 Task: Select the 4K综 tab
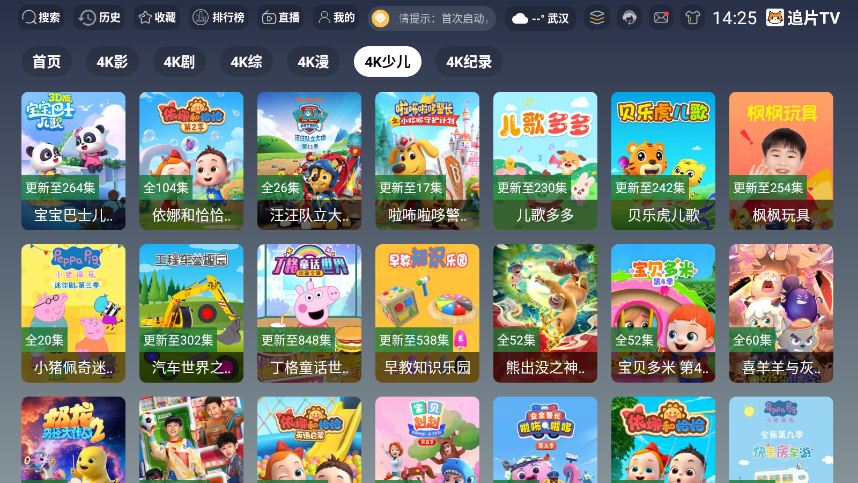[x=246, y=62]
